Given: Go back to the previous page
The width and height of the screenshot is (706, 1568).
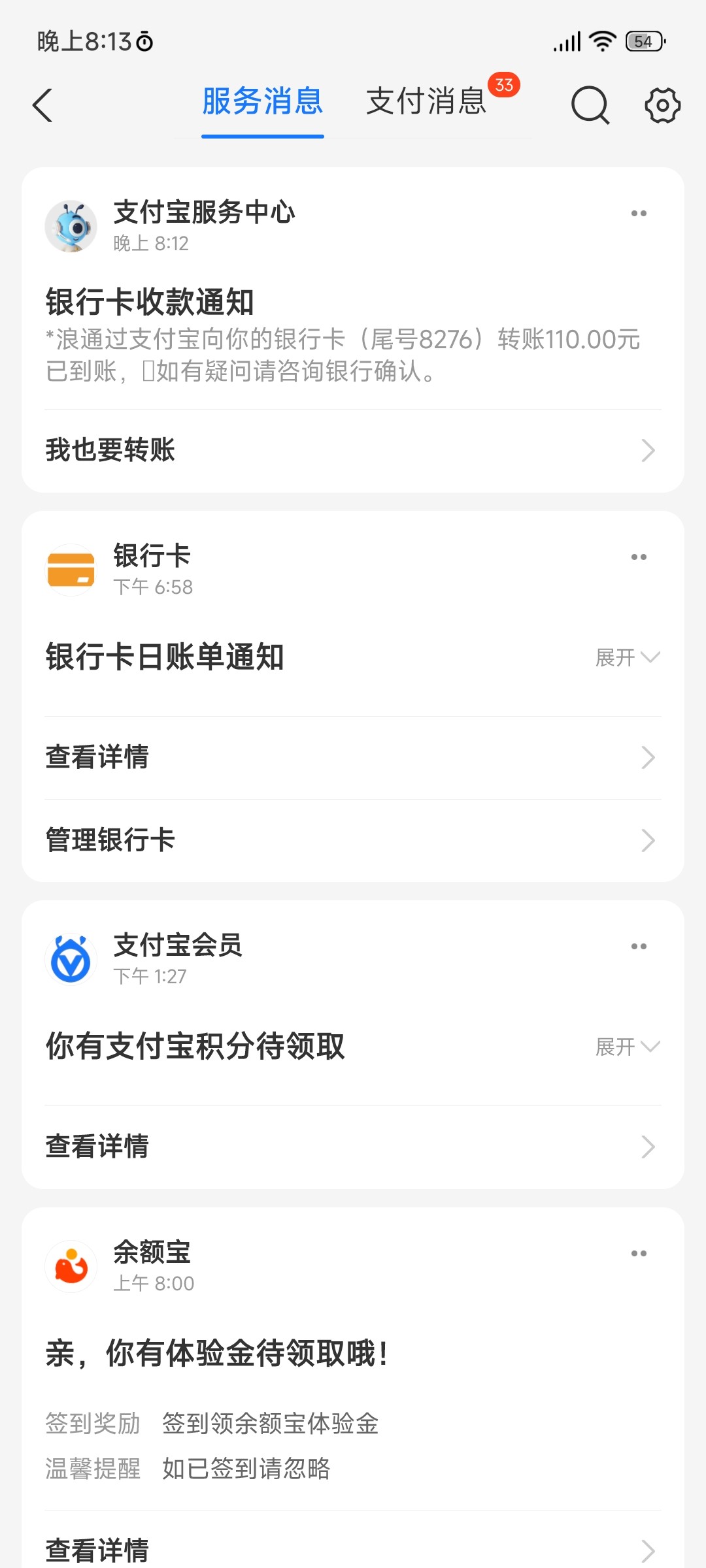Looking at the screenshot, I should (x=43, y=105).
